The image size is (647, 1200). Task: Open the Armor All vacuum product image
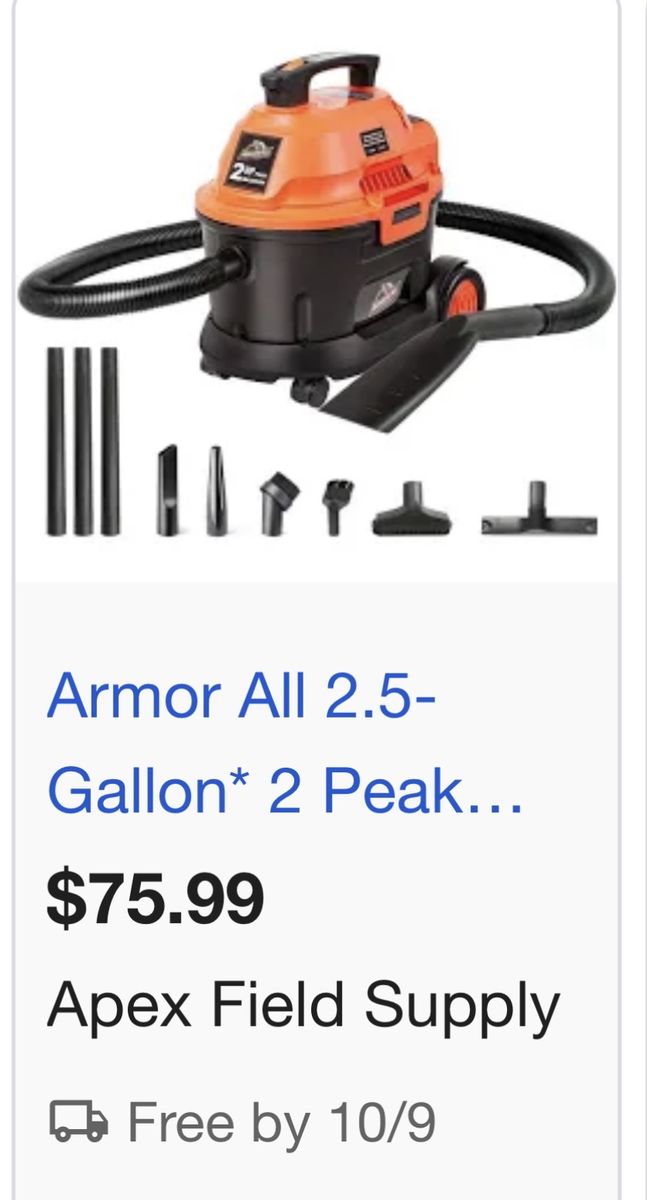pos(317,296)
